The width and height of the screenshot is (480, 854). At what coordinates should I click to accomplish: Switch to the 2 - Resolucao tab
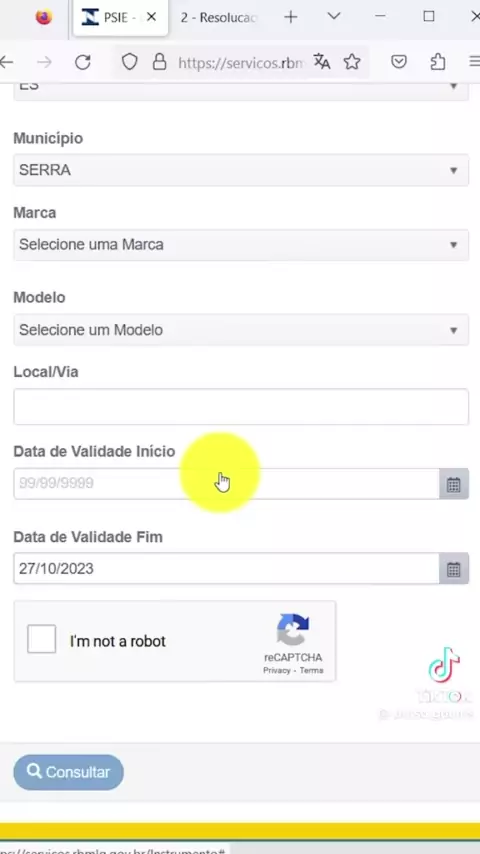(x=218, y=17)
